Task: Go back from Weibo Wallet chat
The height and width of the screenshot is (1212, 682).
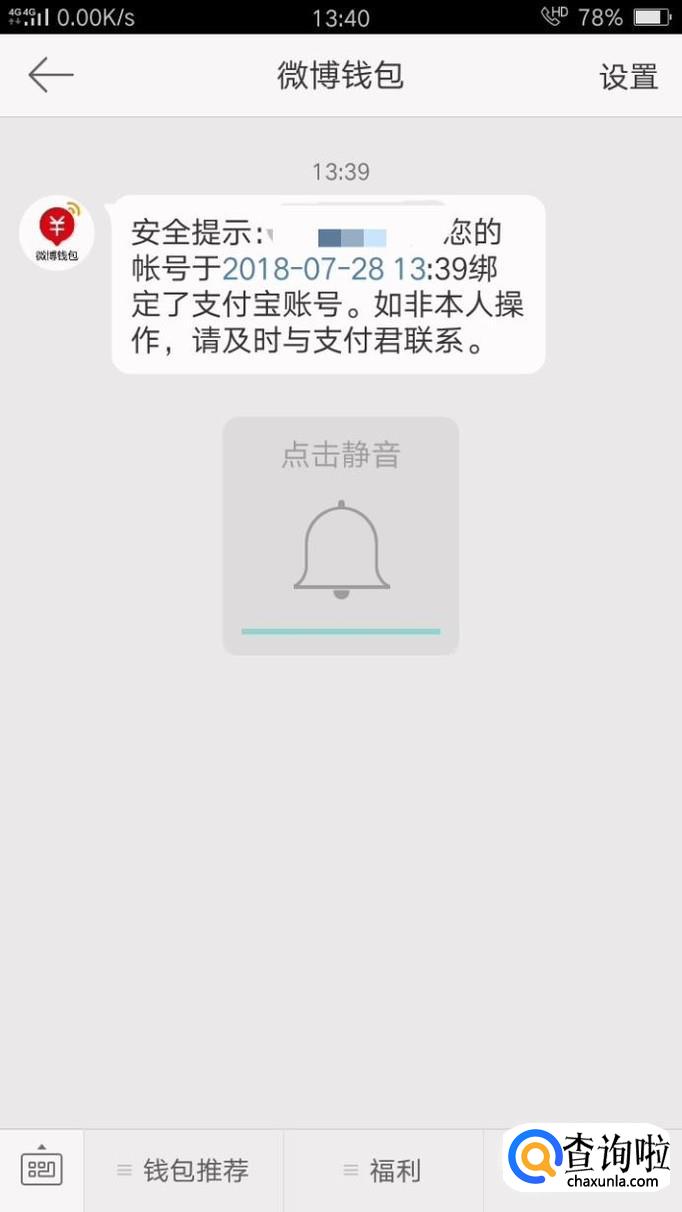Action: tap(51, 75)
